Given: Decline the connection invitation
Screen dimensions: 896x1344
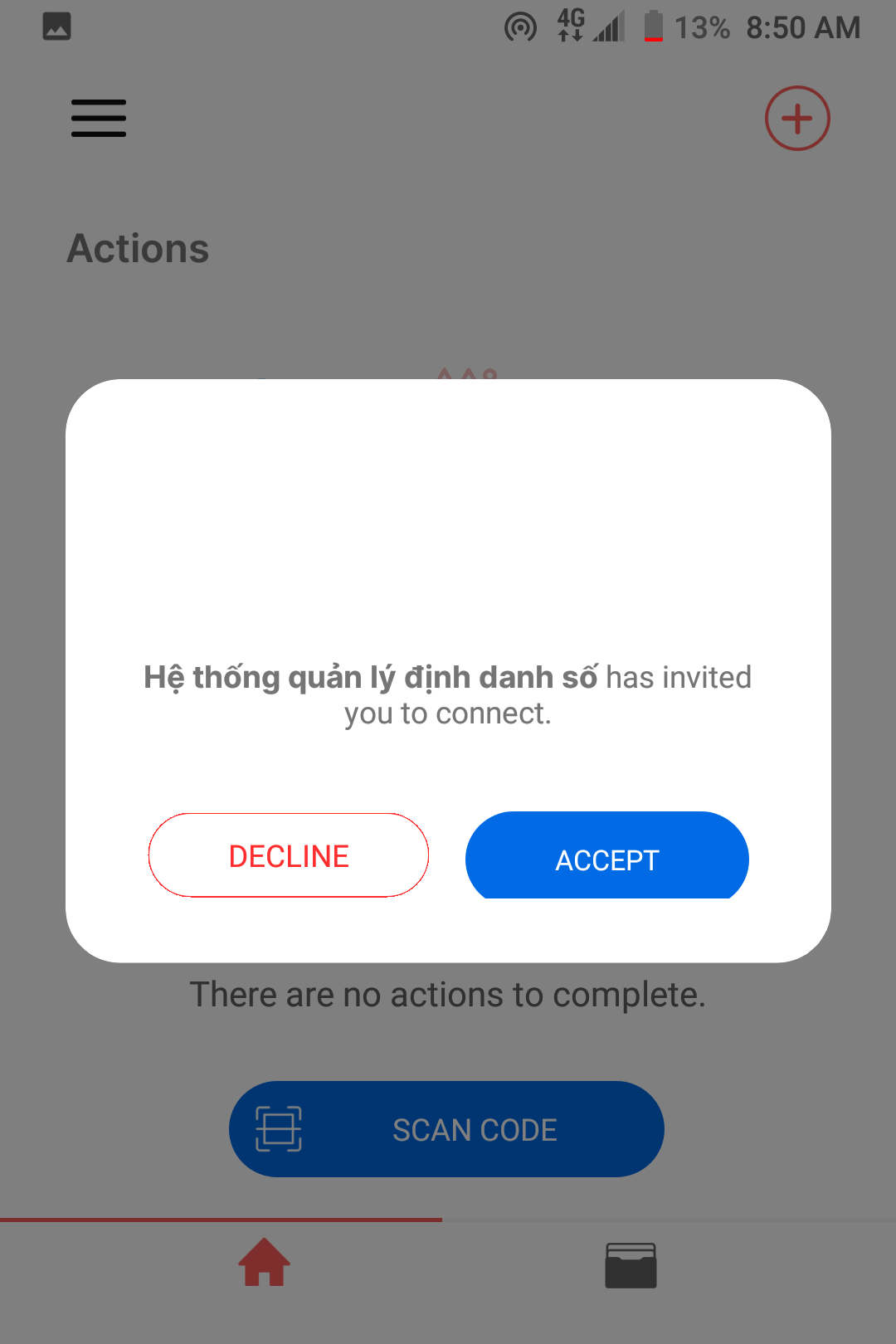Looking at the screenshot, I should pos(289,855).
